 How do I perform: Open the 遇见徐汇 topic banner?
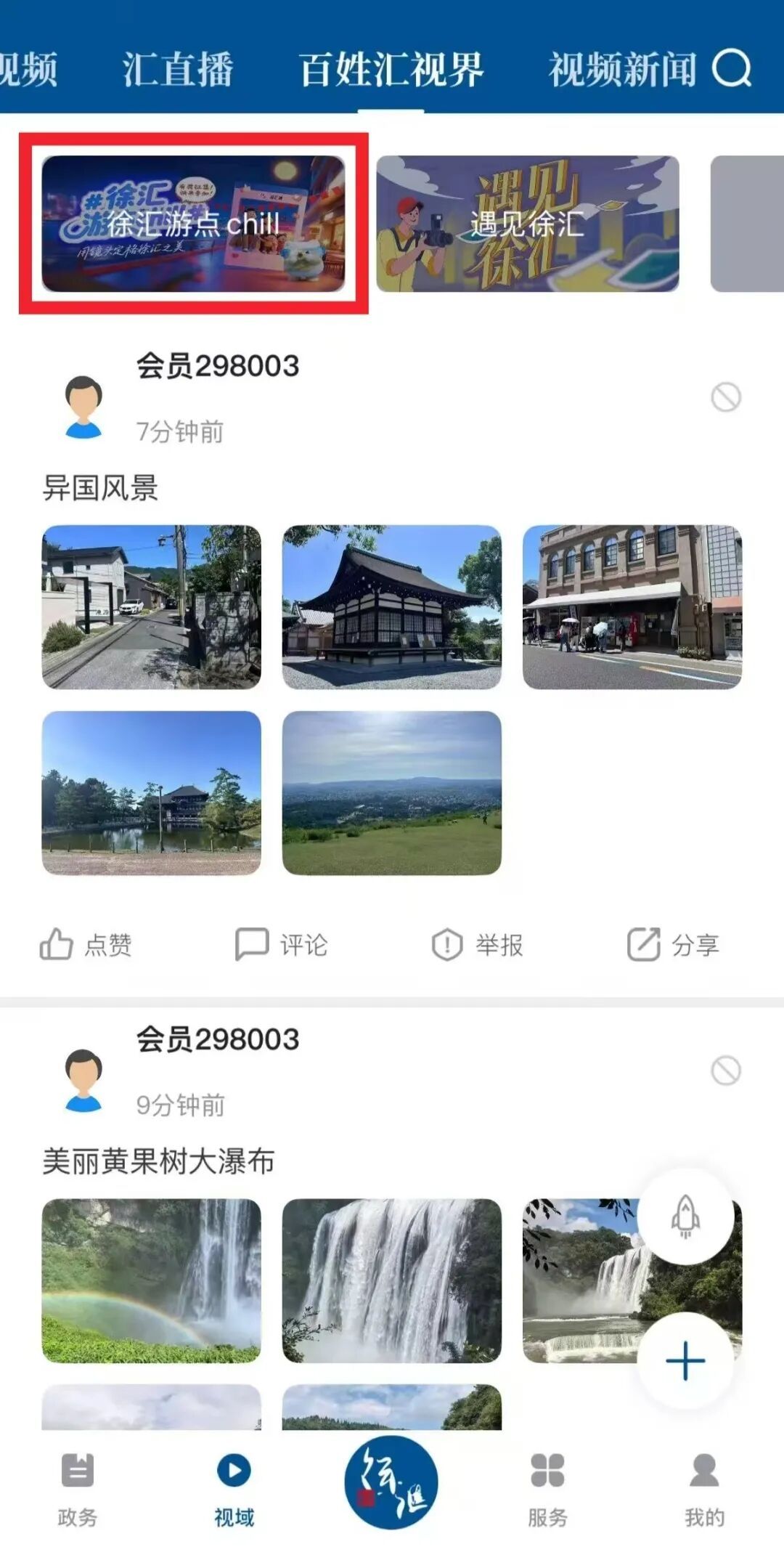(528, 224)
